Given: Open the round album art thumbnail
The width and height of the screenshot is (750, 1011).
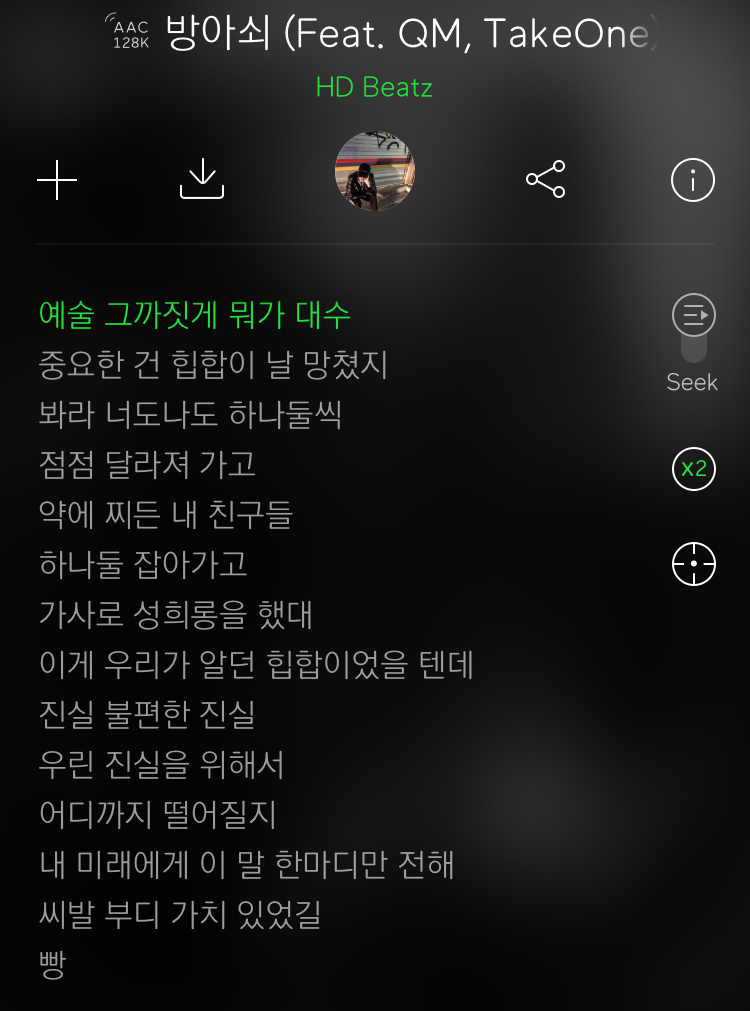Looking at the screenshot, I should 375,171.
